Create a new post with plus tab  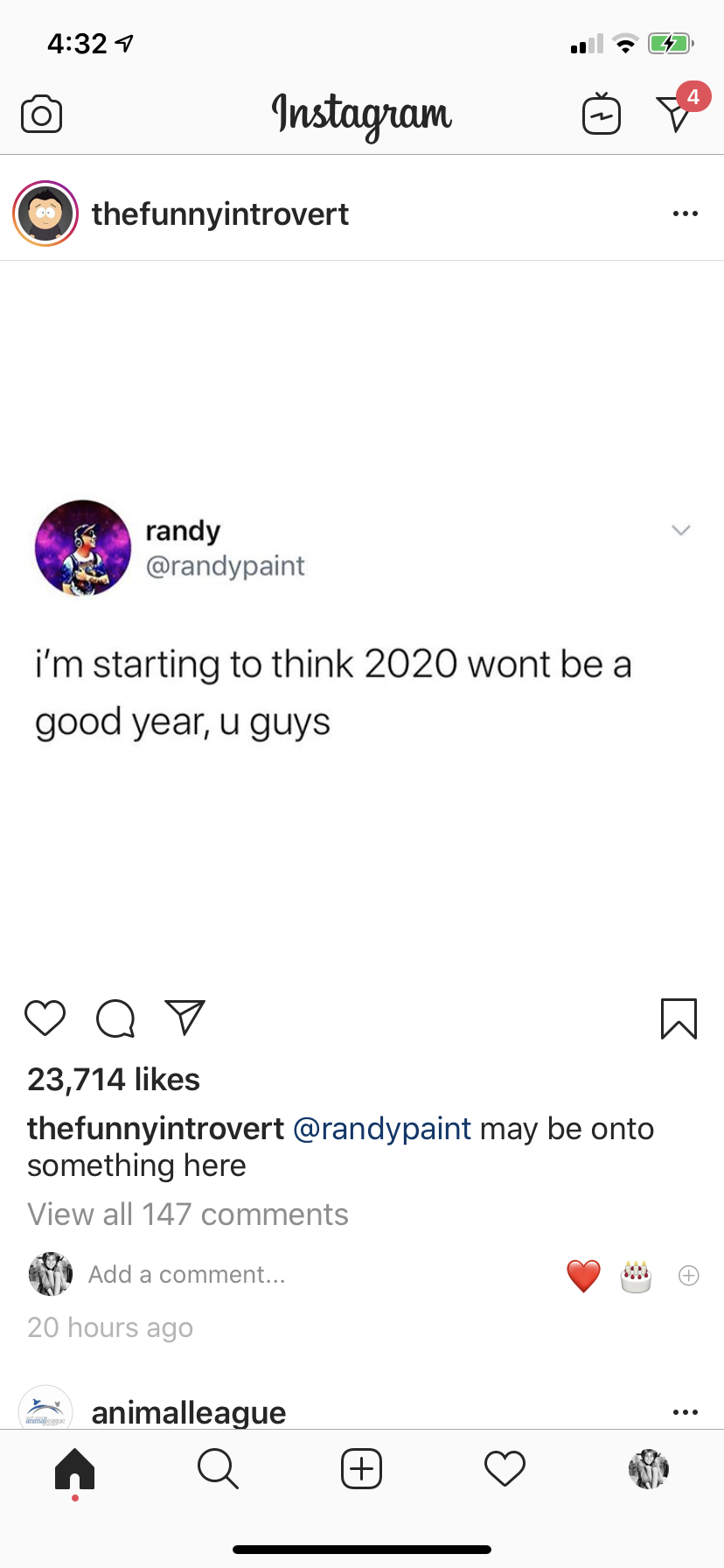[361, 1468]
